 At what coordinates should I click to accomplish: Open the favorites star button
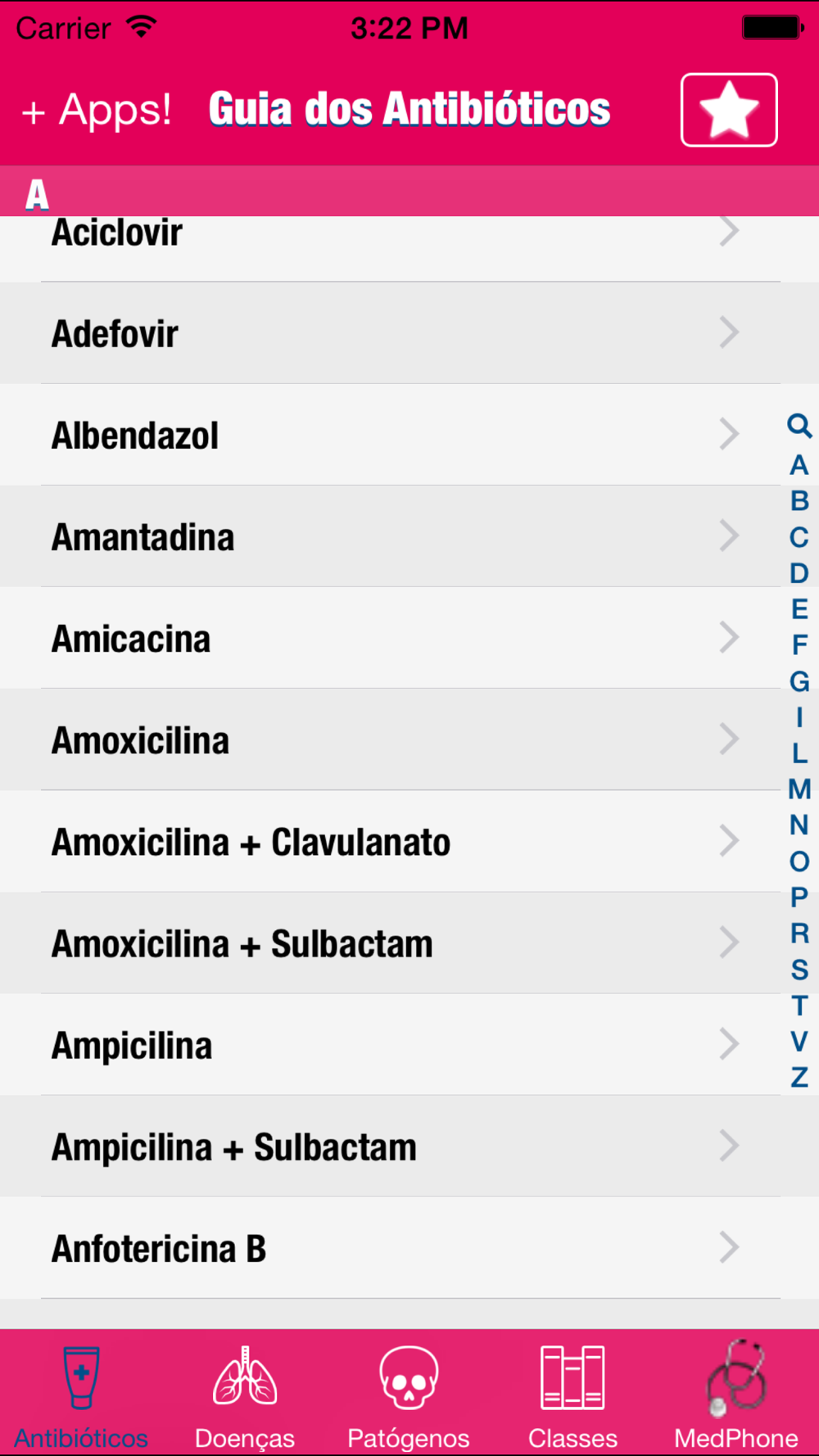pos(729,110)
